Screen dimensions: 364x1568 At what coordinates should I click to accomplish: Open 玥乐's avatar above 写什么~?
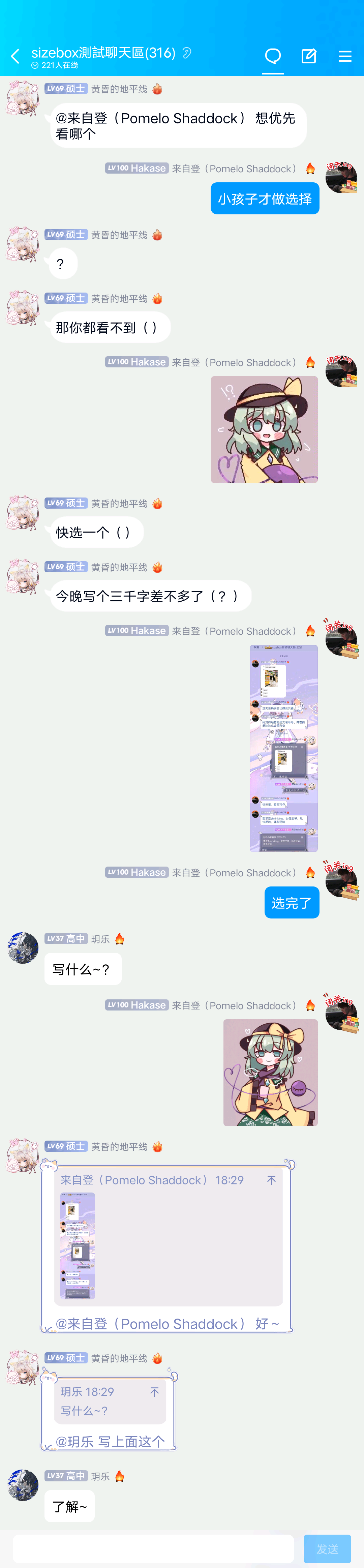click(x=23, y=948)
